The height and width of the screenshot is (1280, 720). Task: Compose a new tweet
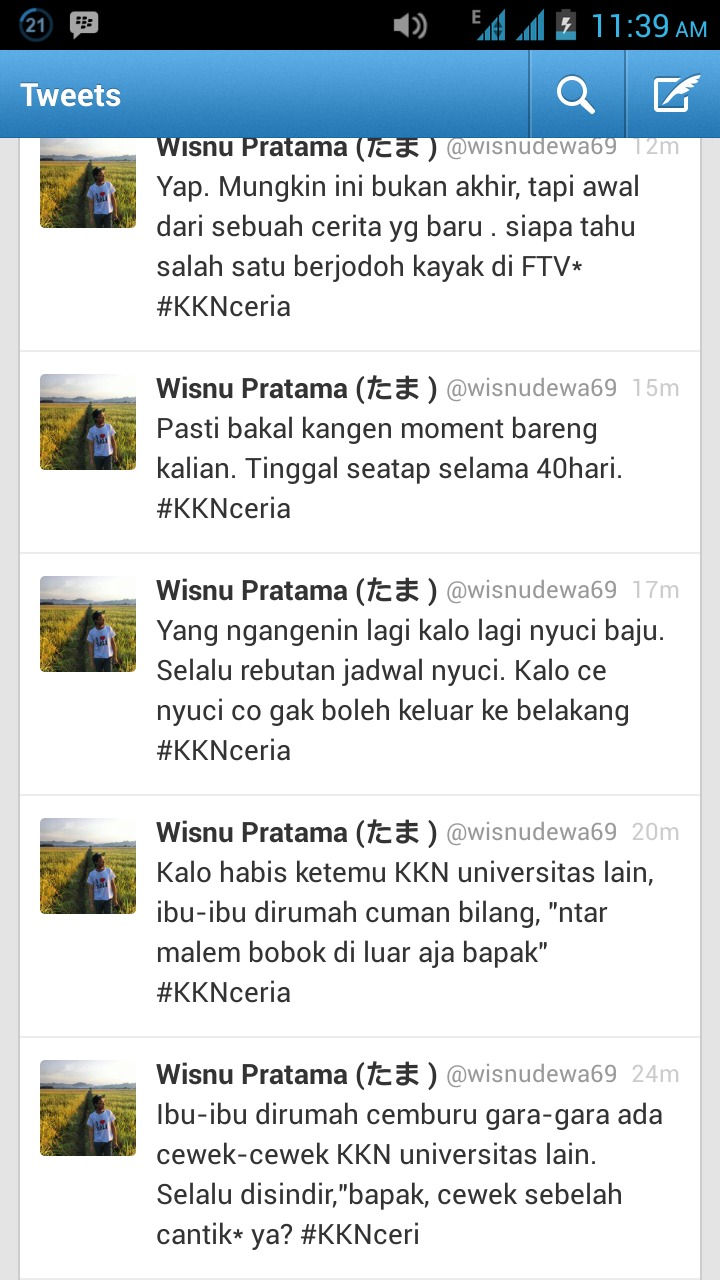pos(674,95)
